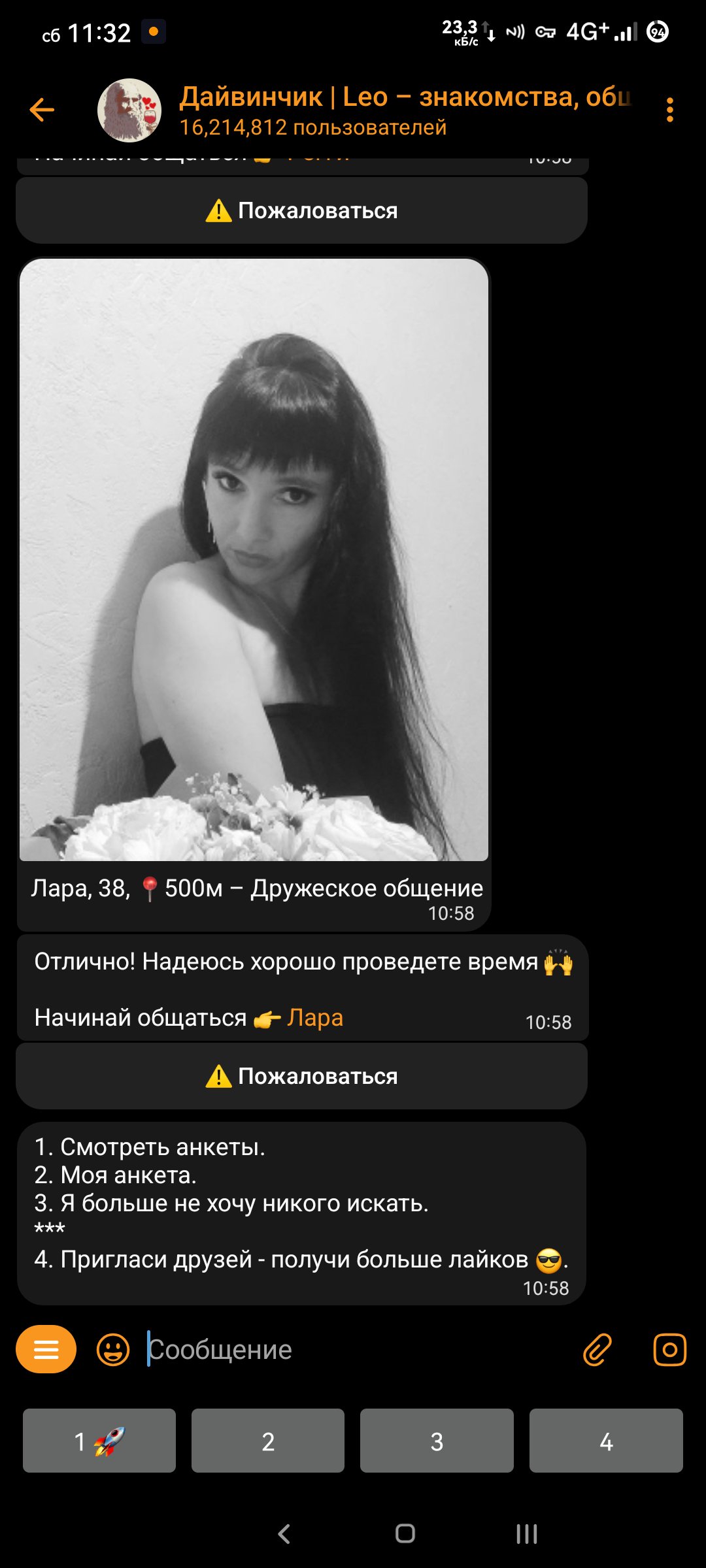Focus the Сообщение text field
Viewport: 706px width, 1568px height.
click(x=356, y=1349)
